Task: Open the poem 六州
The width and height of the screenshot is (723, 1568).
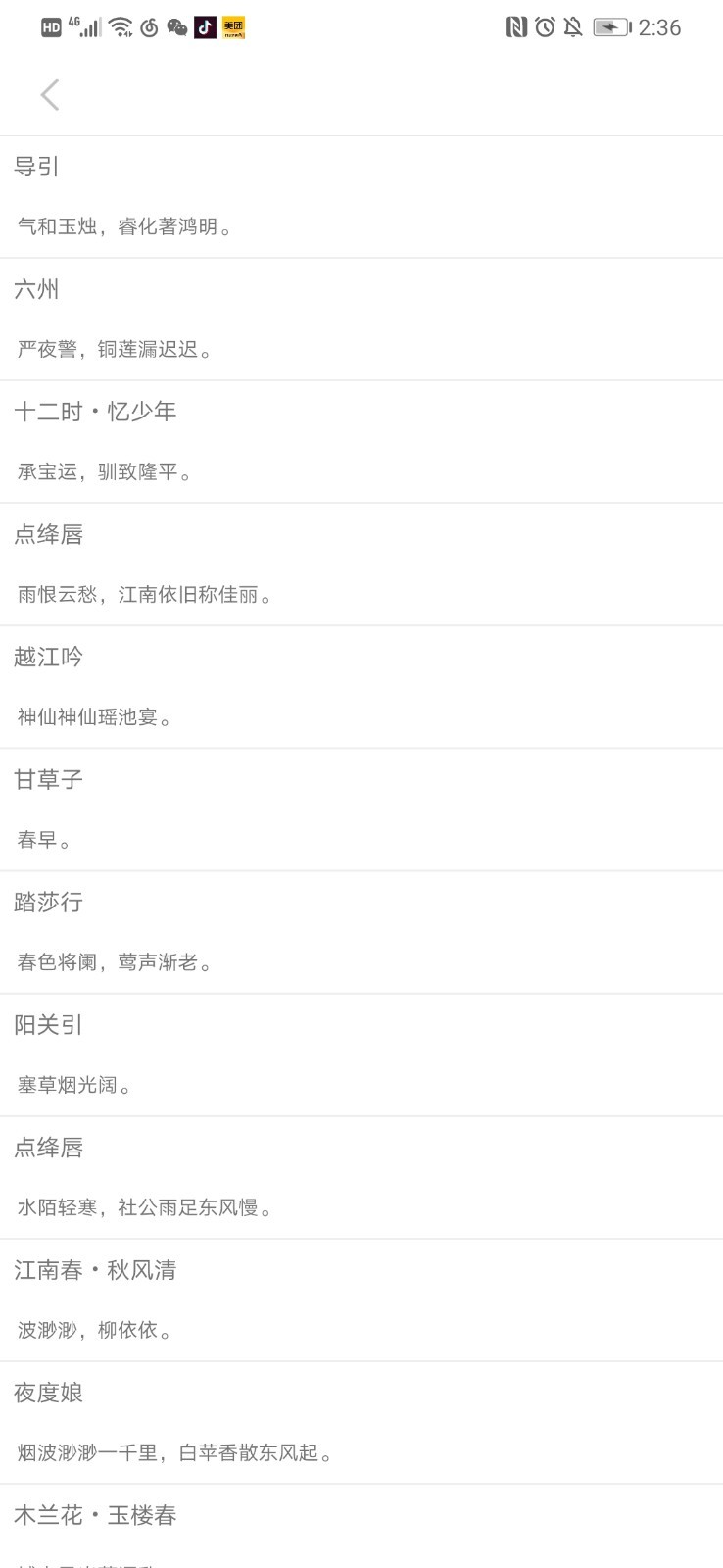Action: coord(361,319)
